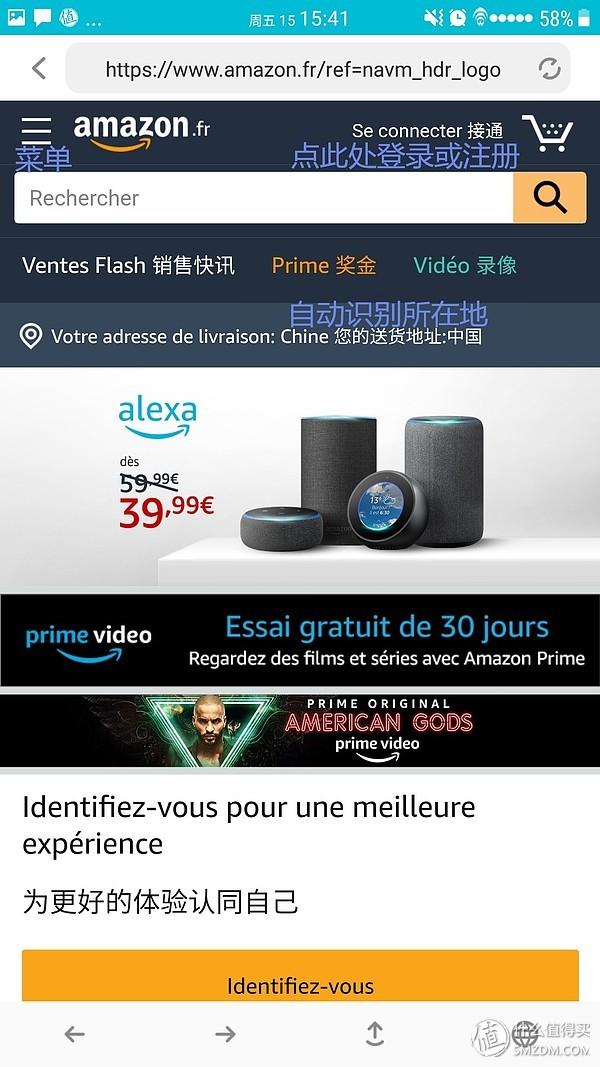This screenshot has height=1067, width=600.
Task: Tap Se connecter to sign in
Action: click(406, 131)
